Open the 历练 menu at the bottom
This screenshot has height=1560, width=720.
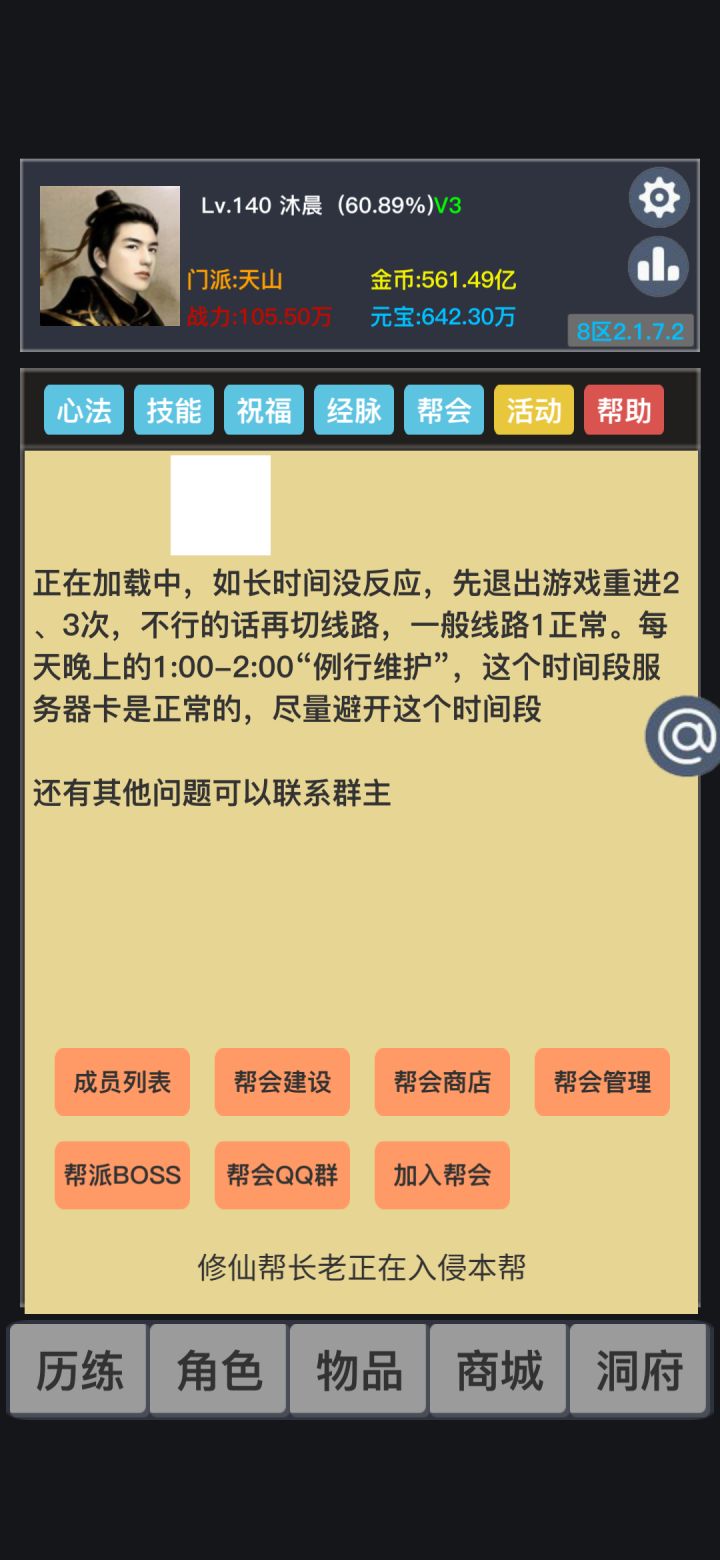tap(78, 1370)
